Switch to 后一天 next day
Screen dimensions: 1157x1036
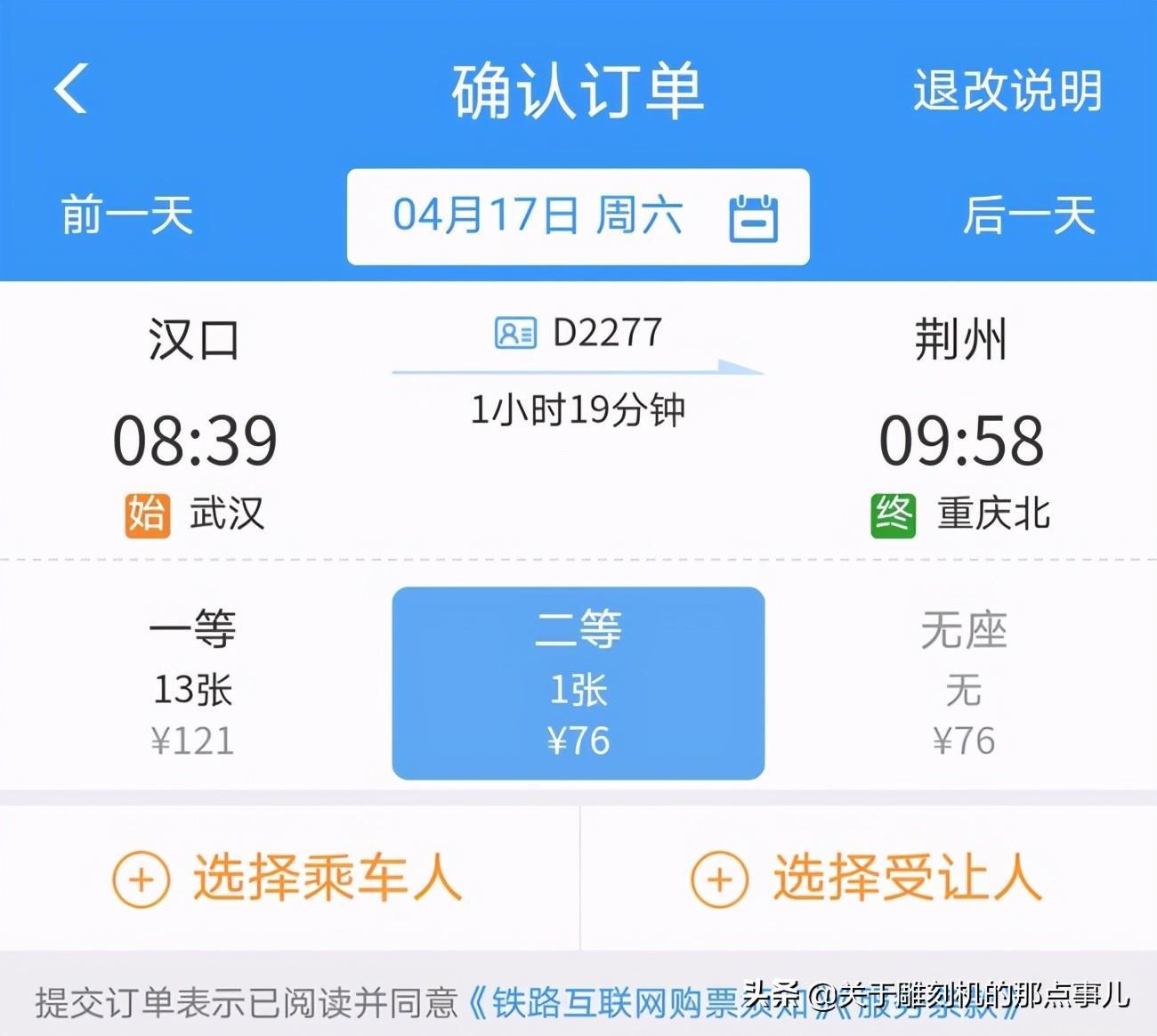pyautogui.click(x=1029, y=216)
